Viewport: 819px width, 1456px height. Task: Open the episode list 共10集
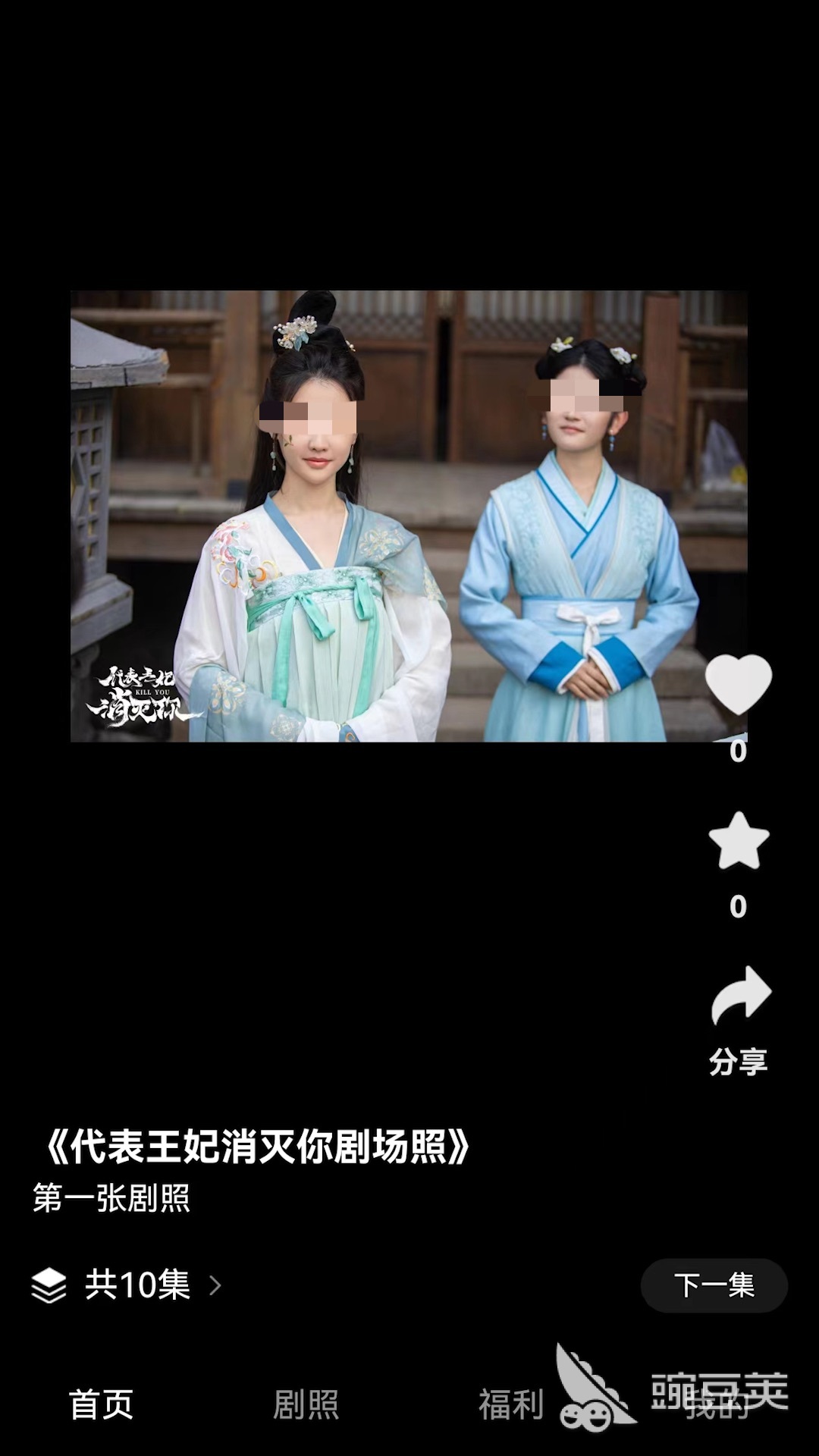click(x=127, y=1285)
